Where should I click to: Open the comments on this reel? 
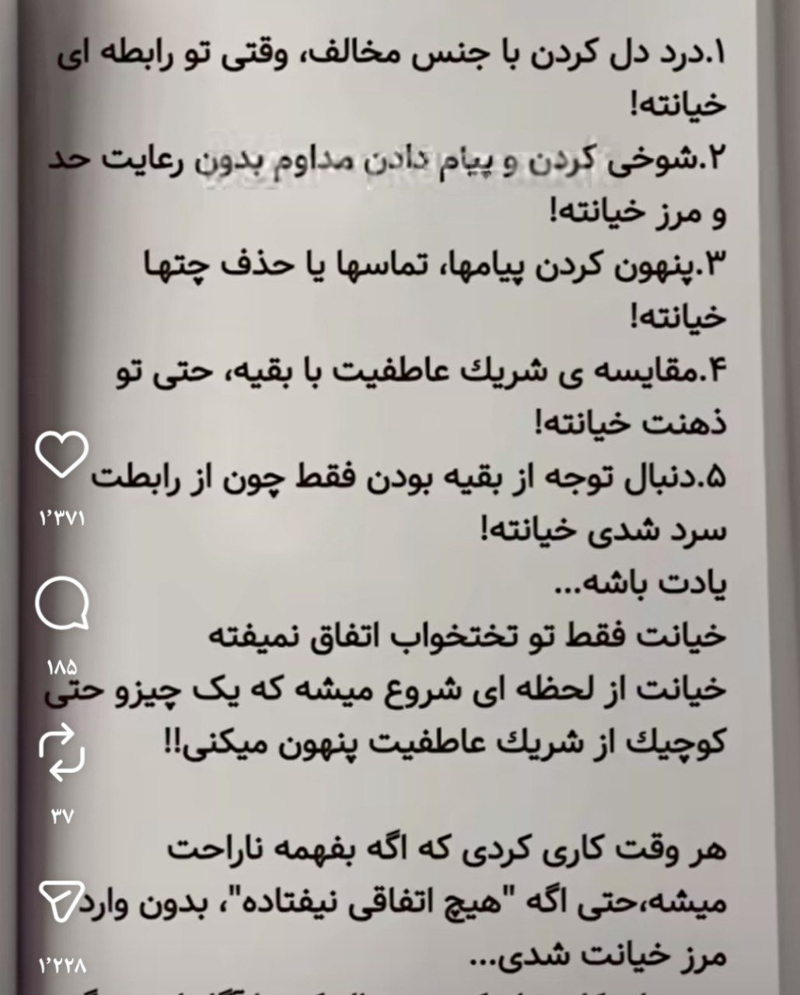pyautogui.click(x=62, y=605)
